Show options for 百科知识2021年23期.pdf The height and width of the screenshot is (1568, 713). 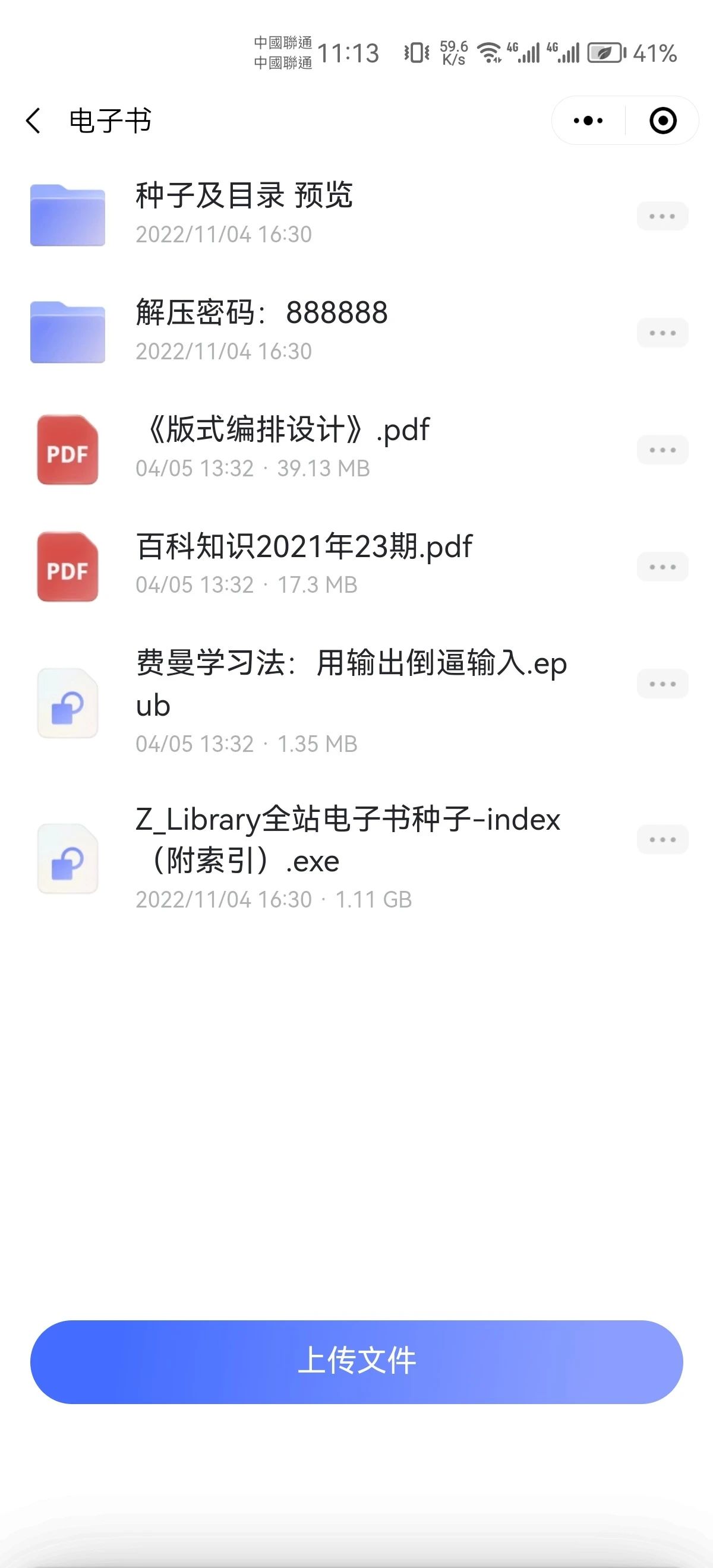pyautogui.click(x=662, y=567)
